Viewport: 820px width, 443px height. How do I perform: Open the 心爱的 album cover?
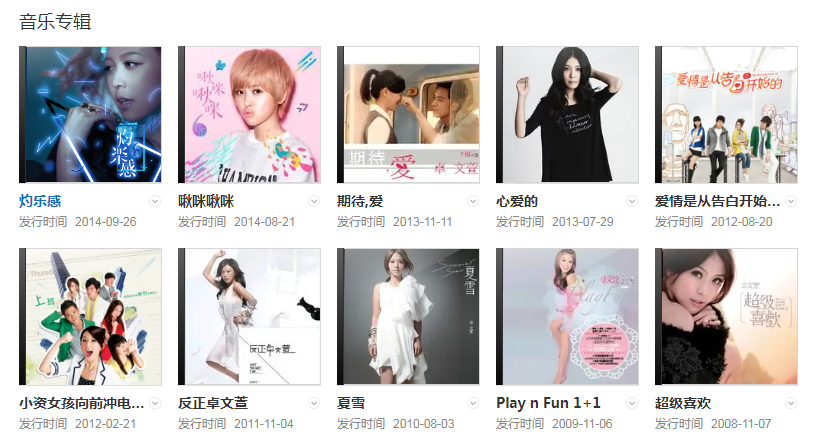567,115
